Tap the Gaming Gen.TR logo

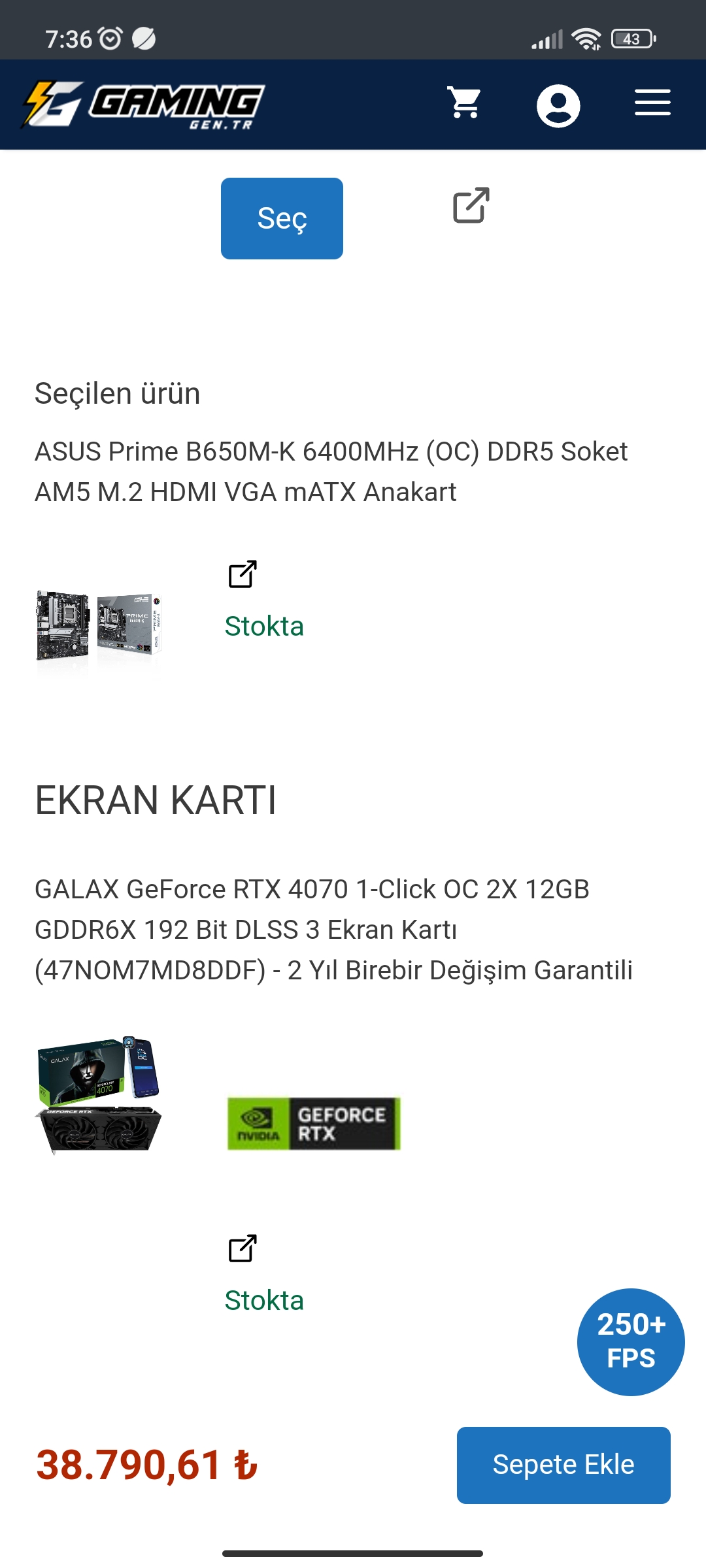pyautogui.click(x=144, y=105)
